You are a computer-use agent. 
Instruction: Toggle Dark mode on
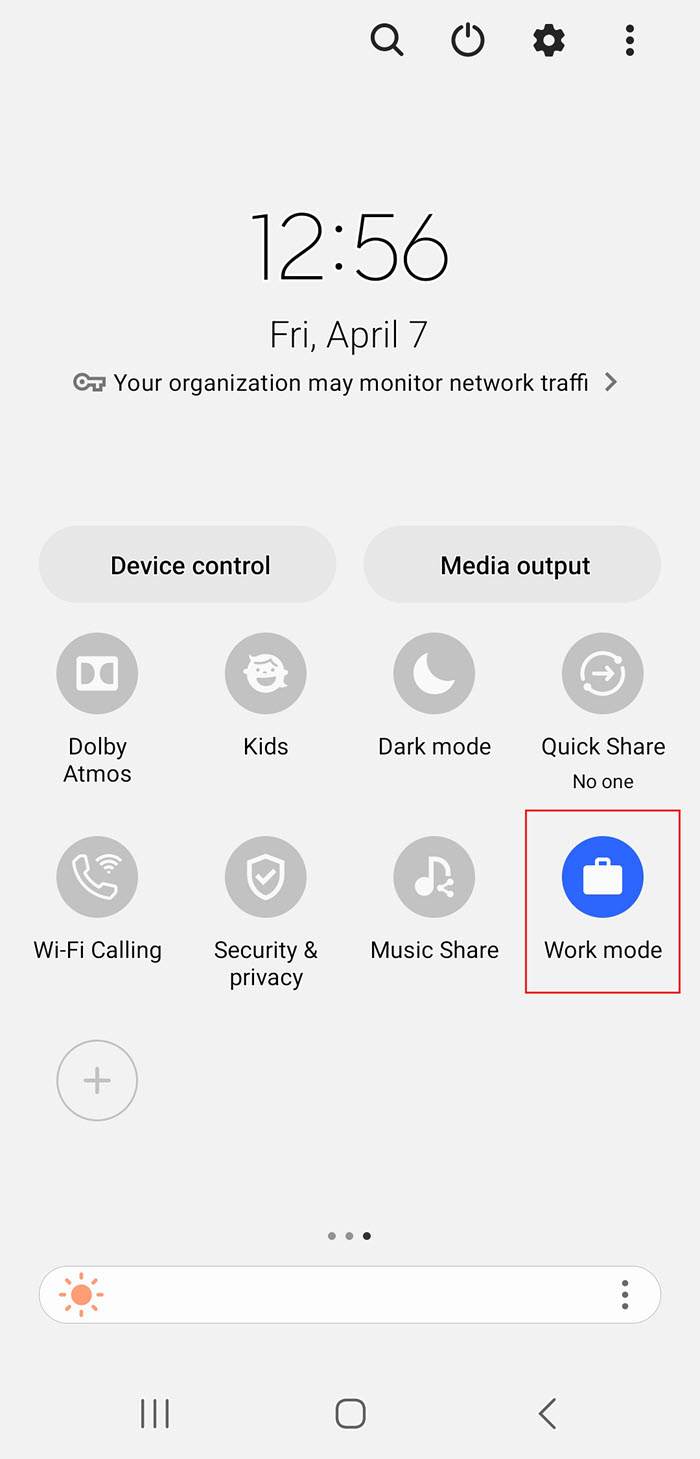pos(434,674)
